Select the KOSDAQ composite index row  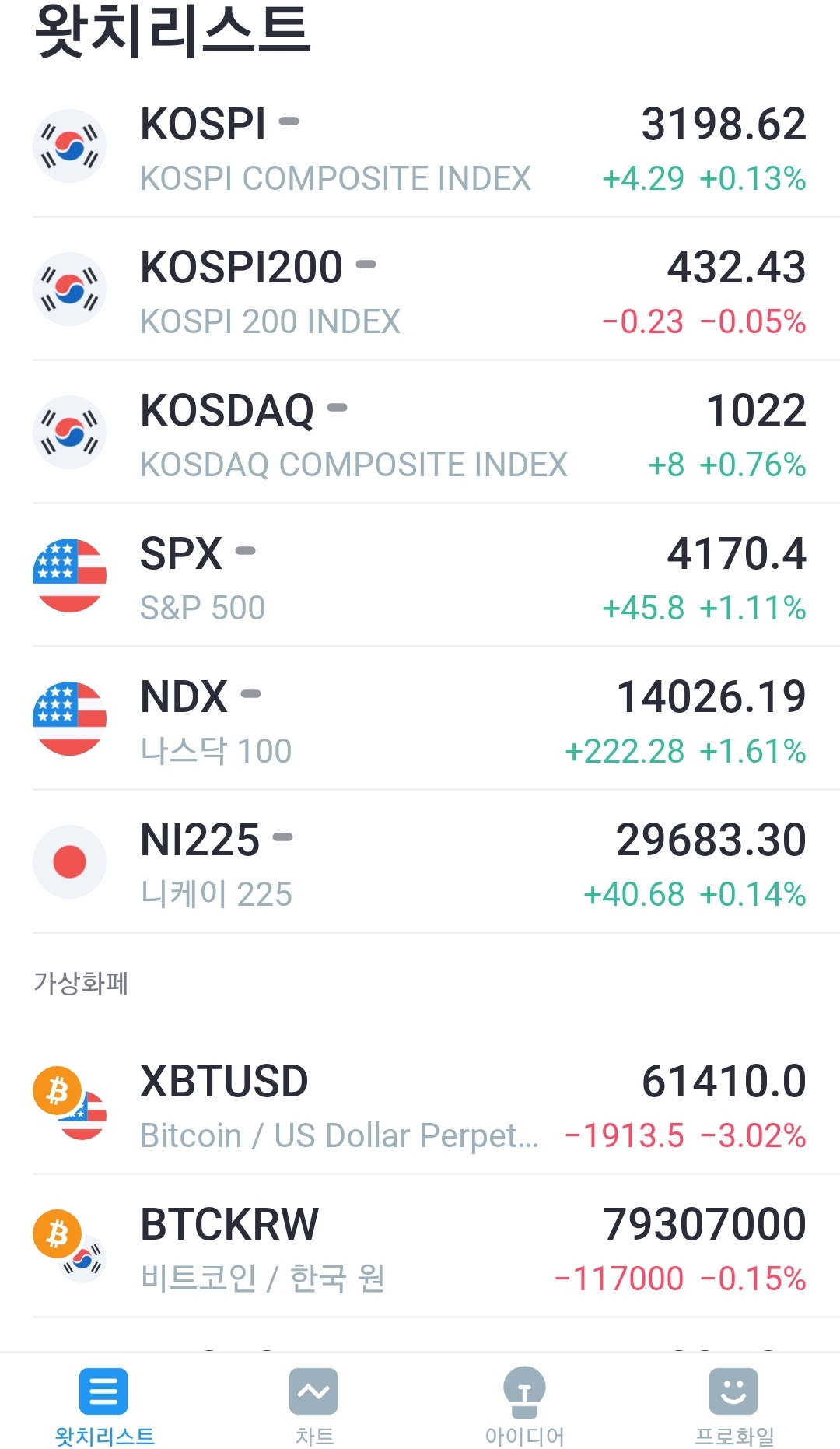click(420, 433)
